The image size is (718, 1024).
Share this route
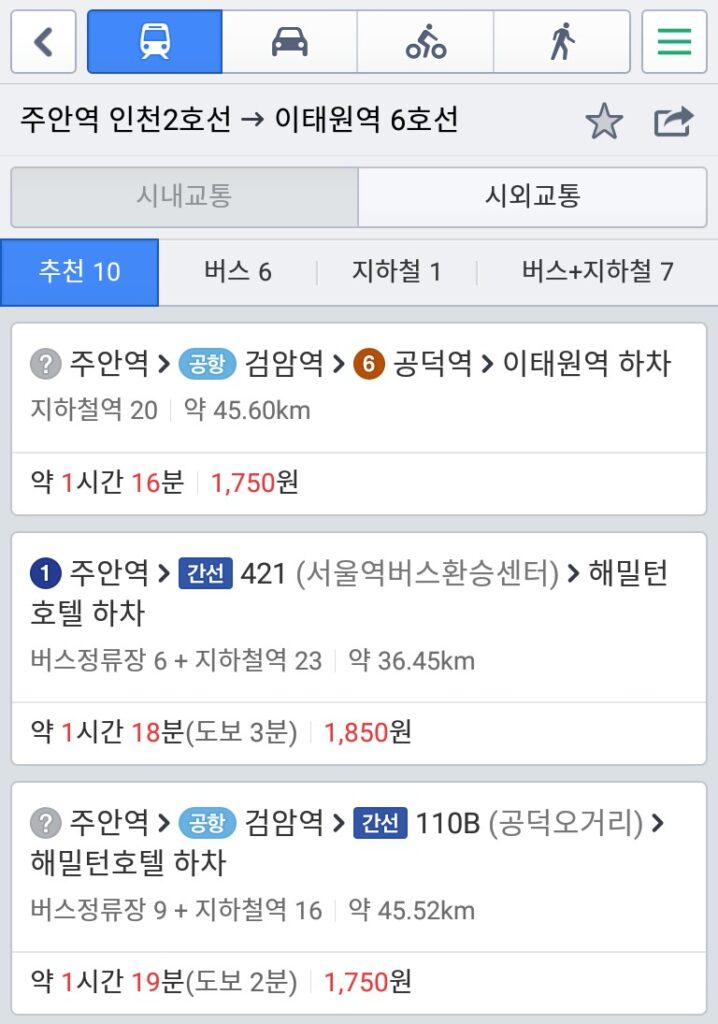[673, 122]
